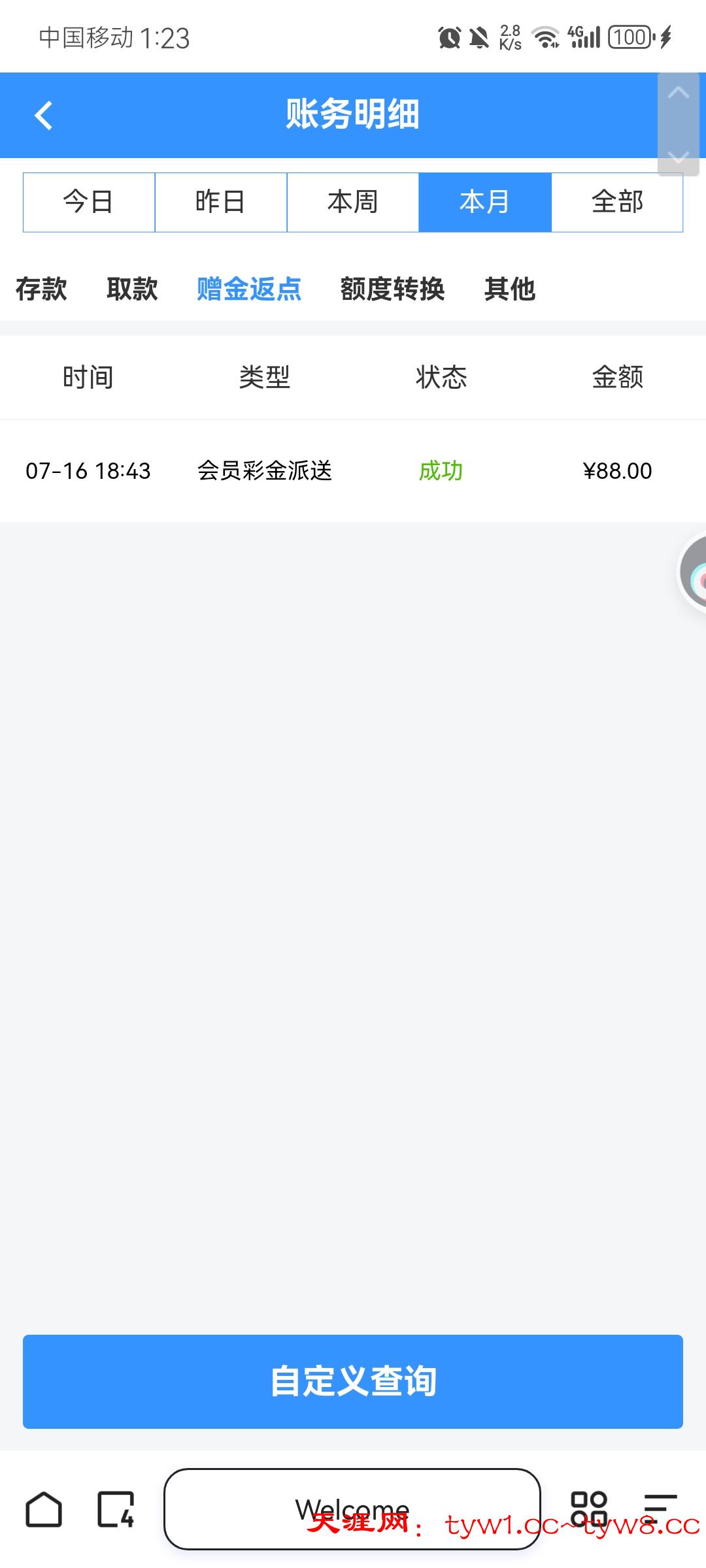
Task: Go to the browser home page
Action: coord(44,1509)
